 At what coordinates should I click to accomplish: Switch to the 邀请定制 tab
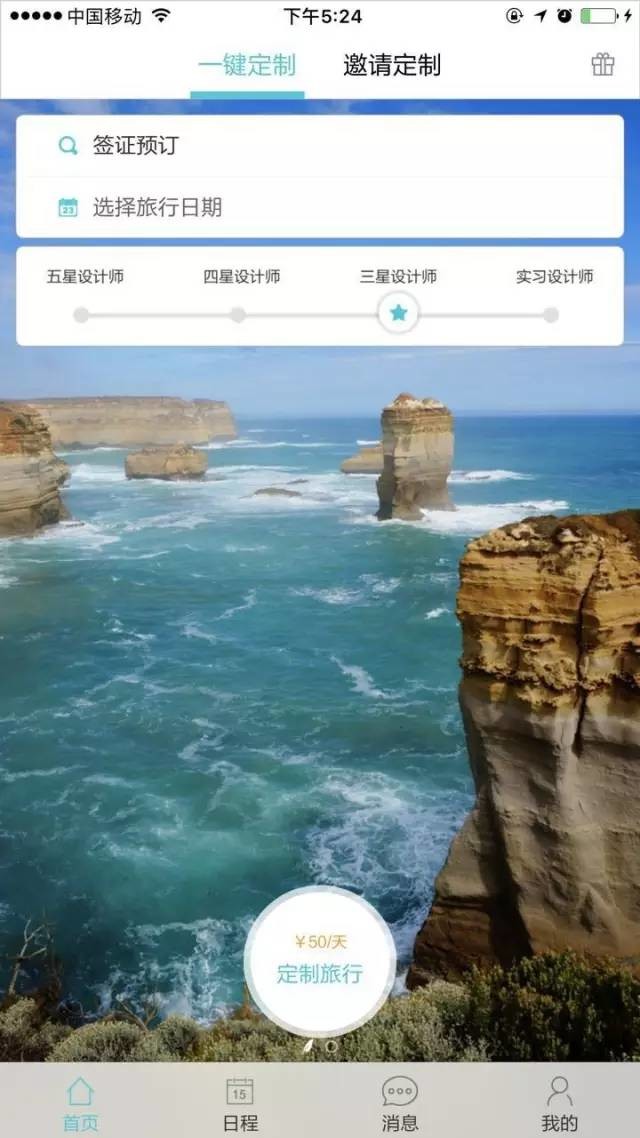point(392,65)
